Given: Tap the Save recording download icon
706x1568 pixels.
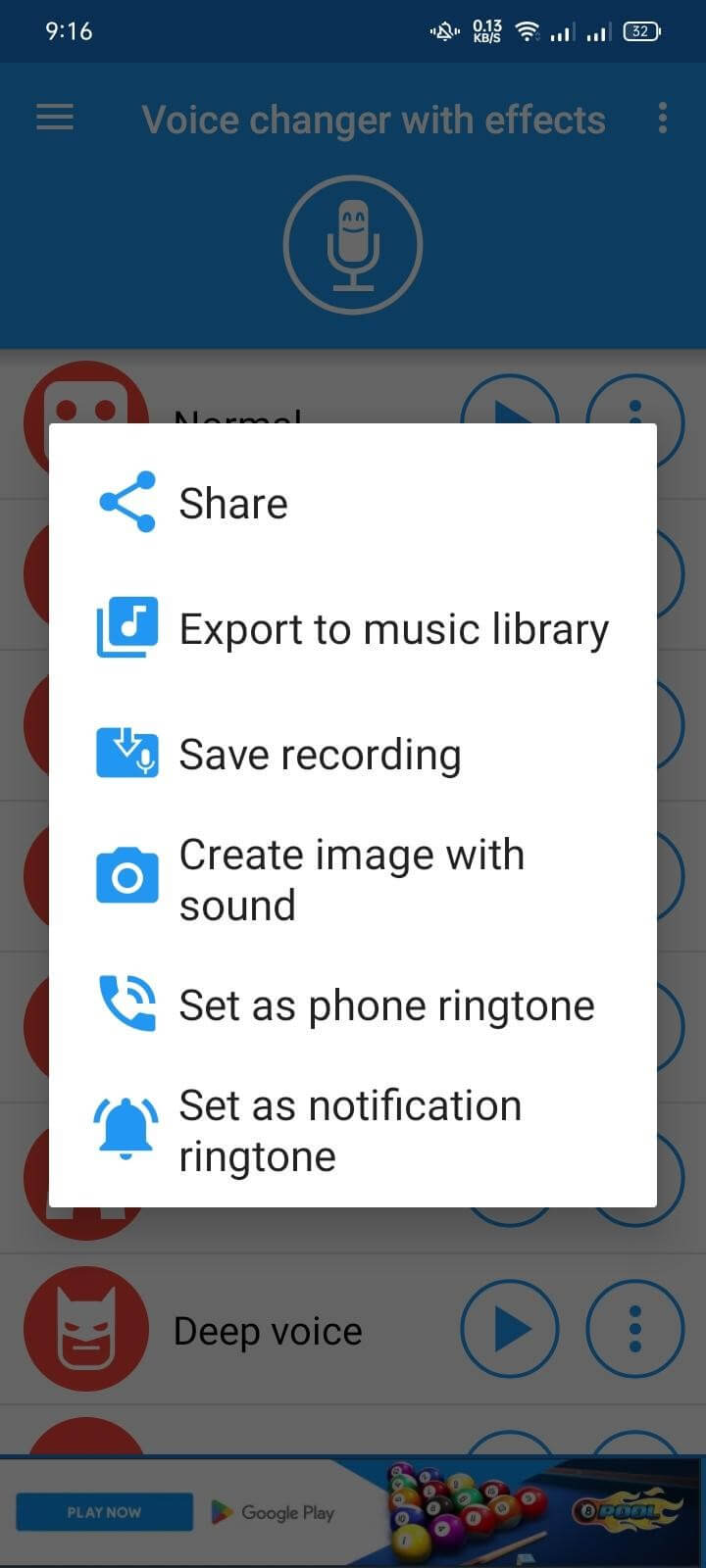Looking at the screenshot, I should click(x=126, y=753).
